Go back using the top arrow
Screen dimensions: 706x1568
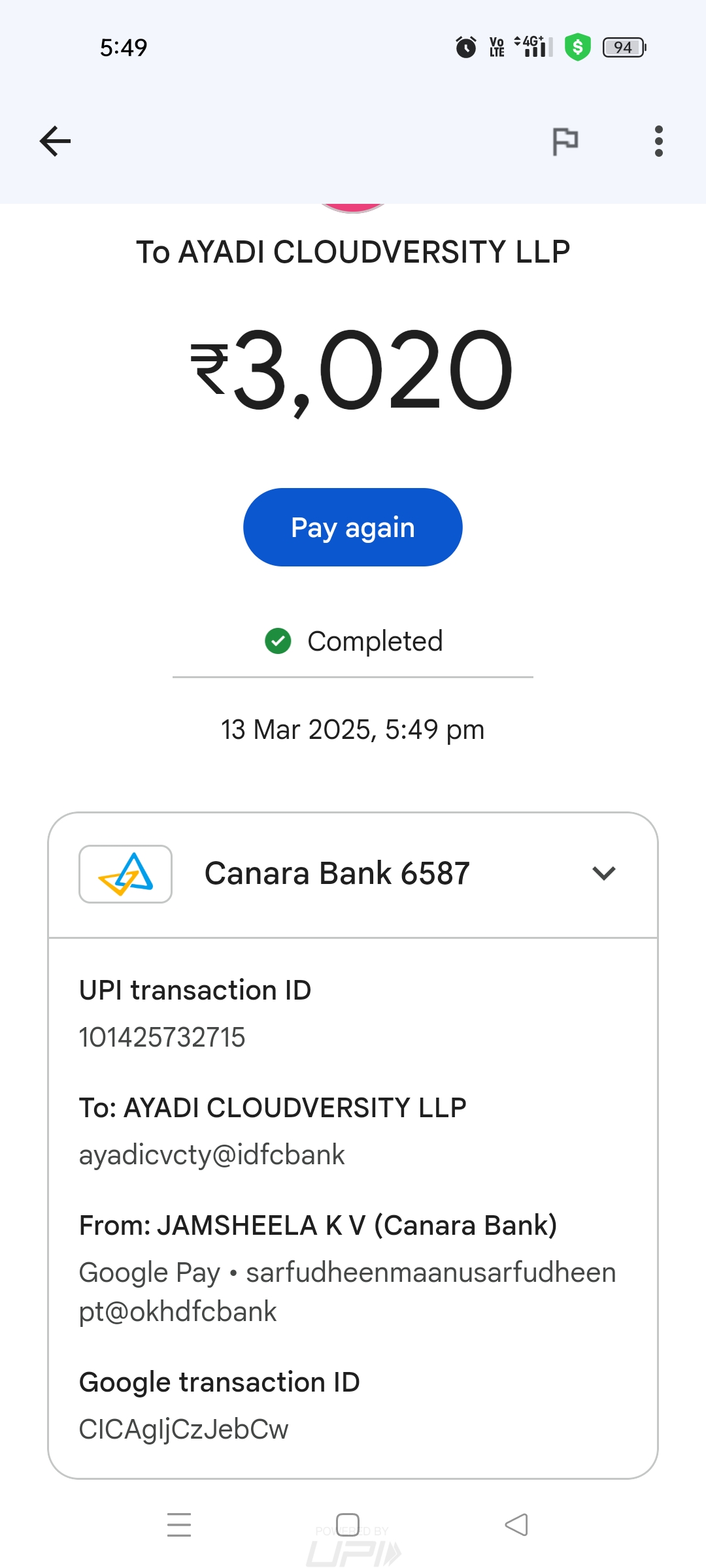point(56,141)
